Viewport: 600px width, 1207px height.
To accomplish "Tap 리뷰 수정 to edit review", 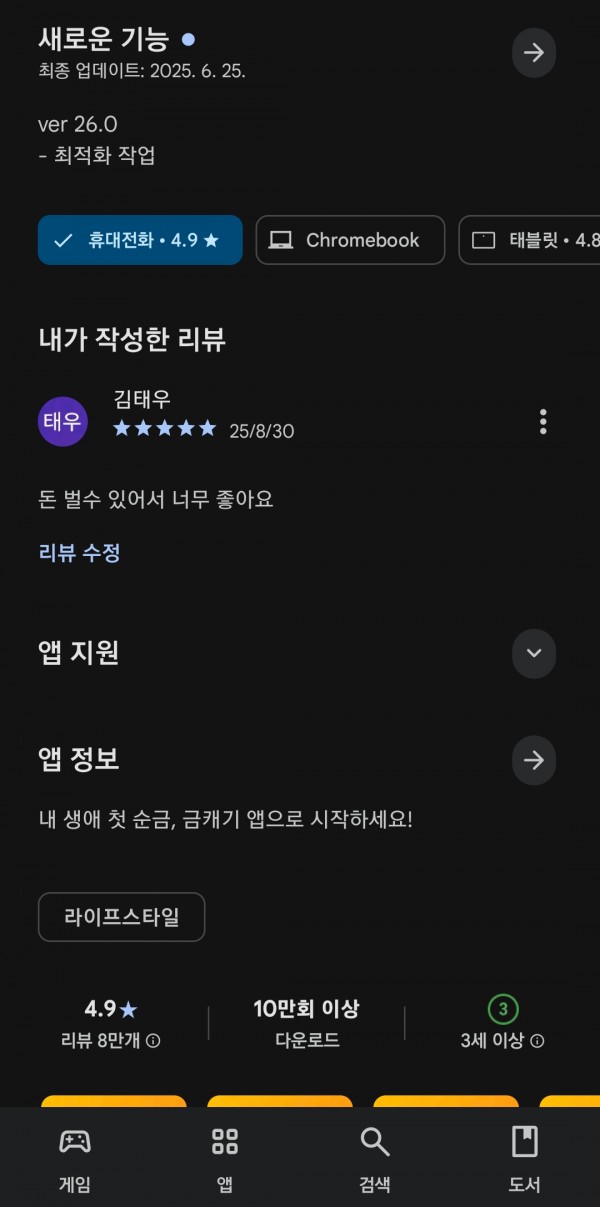I will tap(80, 553).
